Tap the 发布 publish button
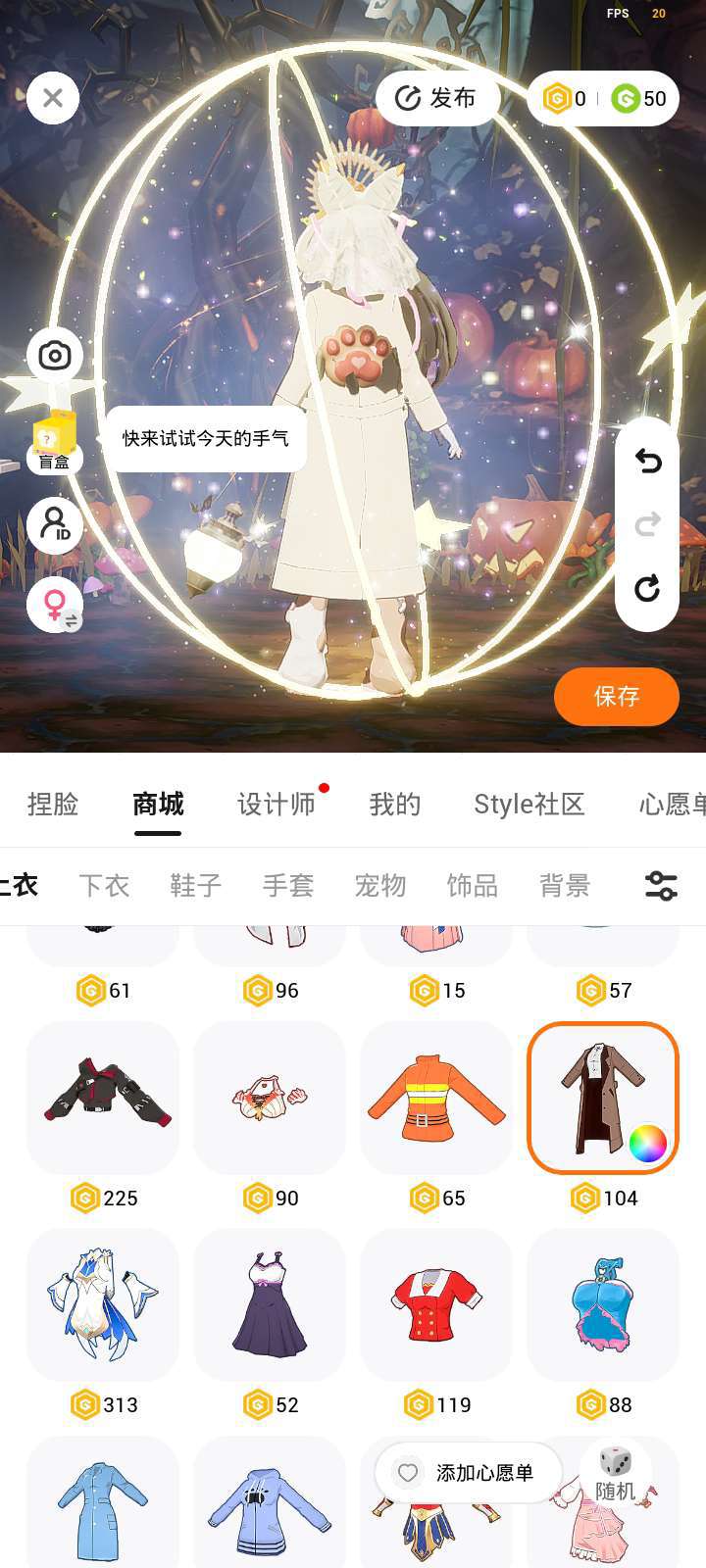The width and height of the screenshot is (706, 1568). 437,98
